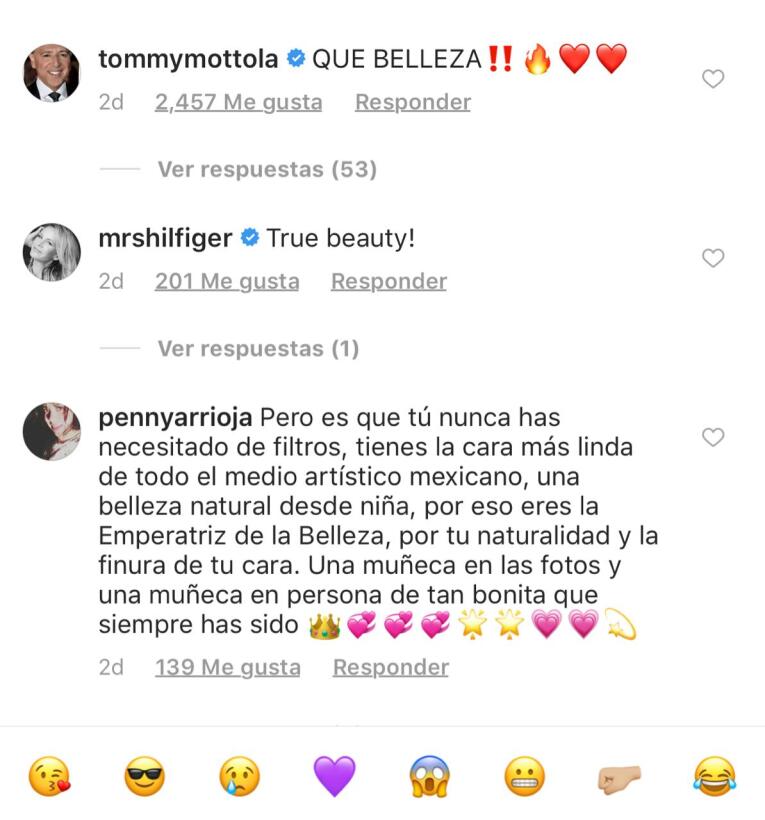View the 139 likes on pennyarrioja's comment
Image resolution: width=765 pixels, height=820 pixels.
(x=227, y=667)
